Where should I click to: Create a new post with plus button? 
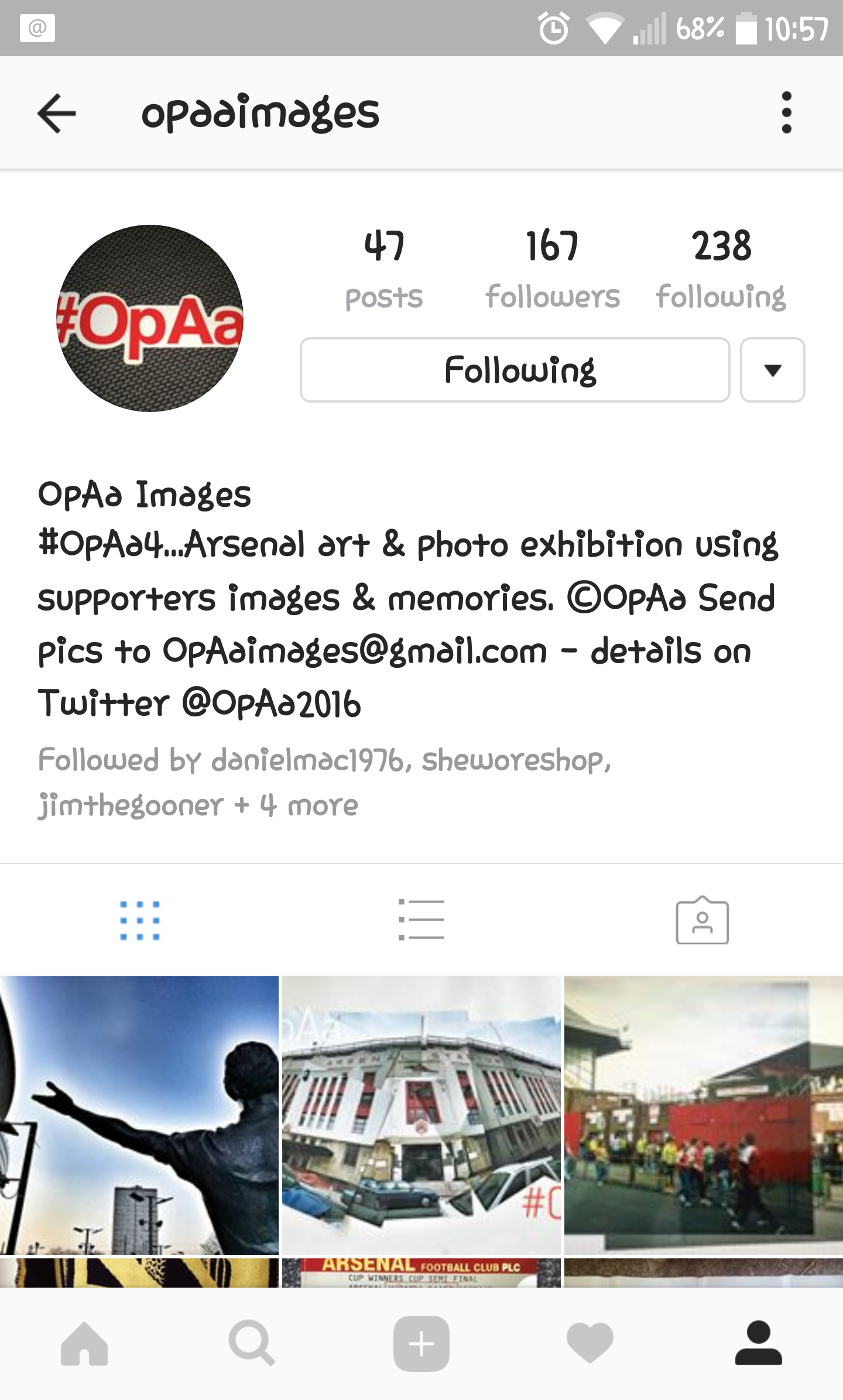point(421,1344)
